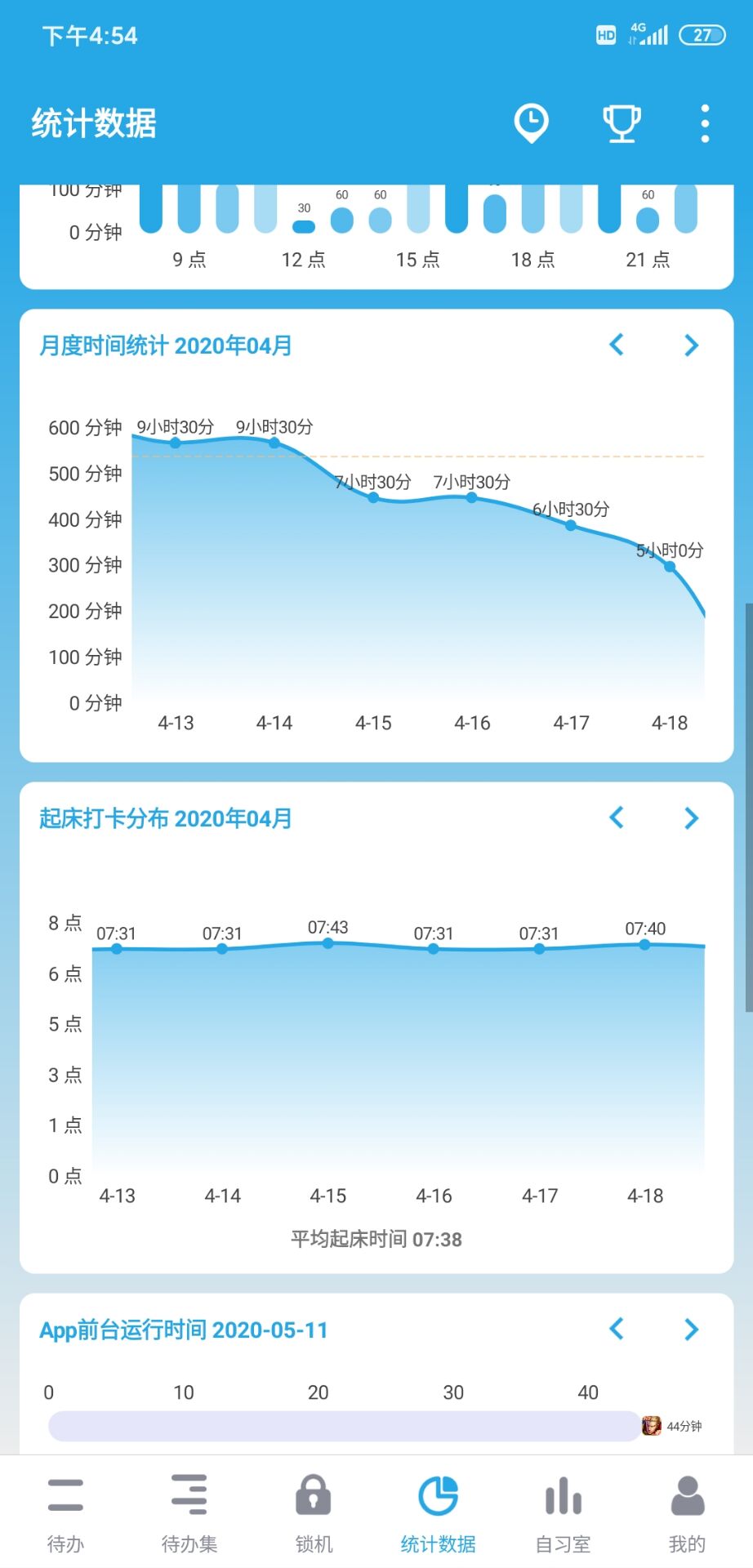The height and width of the screenshot is (1568, 753).
Task: Open the 锁机 tab
Action: point(314,1512)
